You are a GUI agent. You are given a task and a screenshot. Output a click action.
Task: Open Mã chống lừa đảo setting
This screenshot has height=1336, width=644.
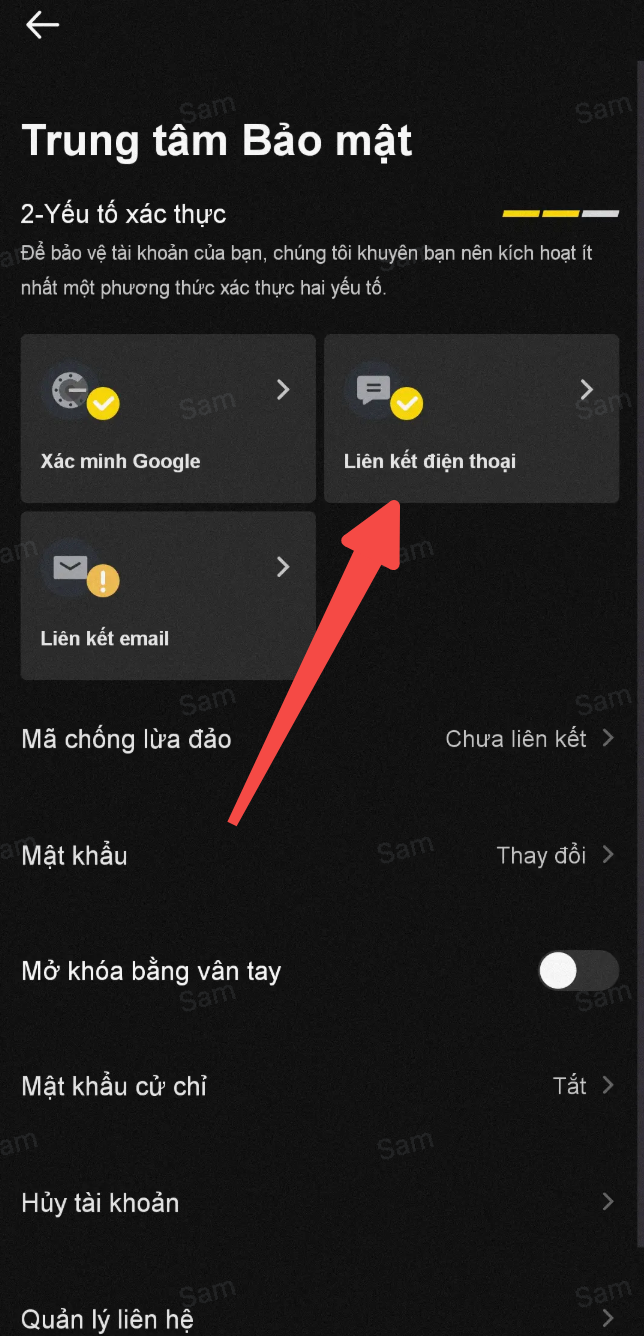click(318, 739)
